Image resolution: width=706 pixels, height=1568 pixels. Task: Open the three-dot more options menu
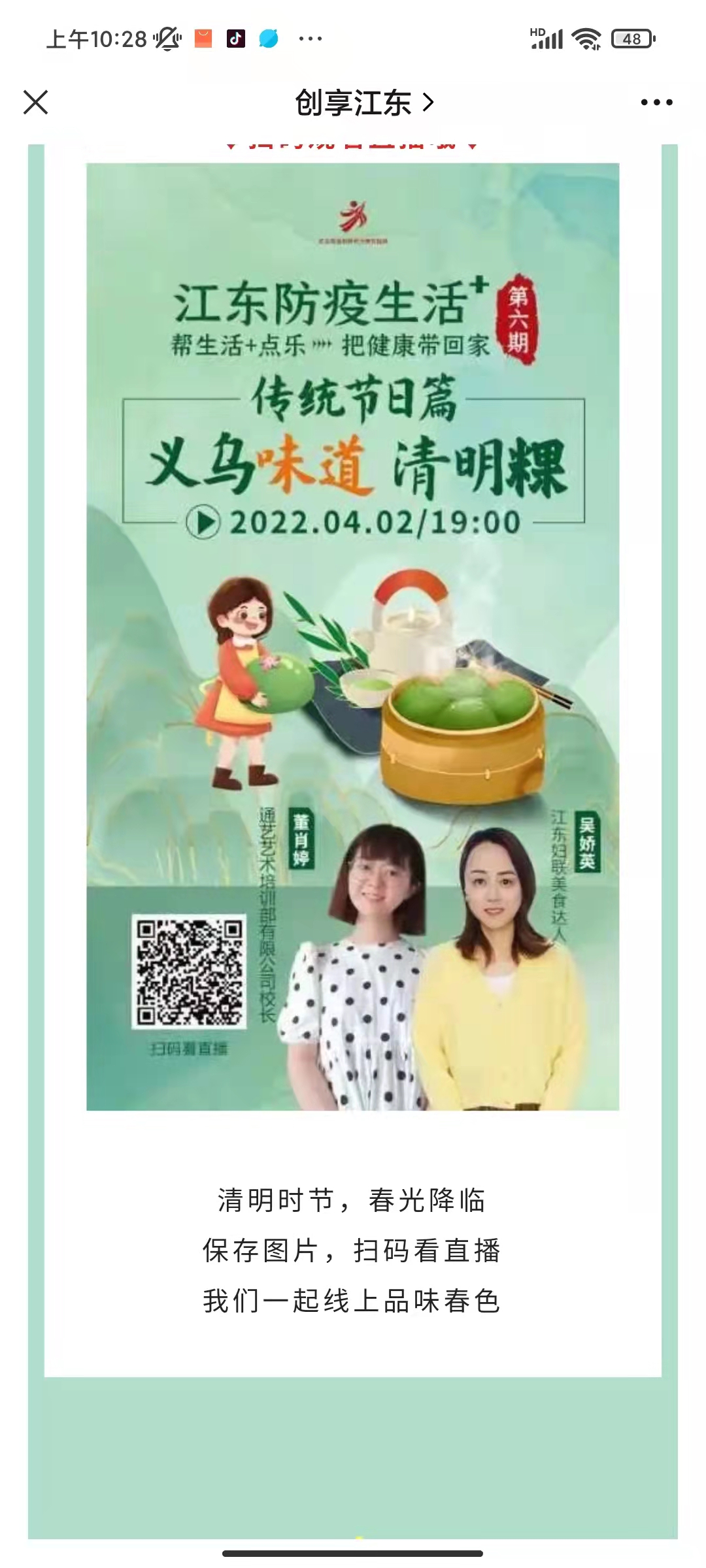point(656,103)
